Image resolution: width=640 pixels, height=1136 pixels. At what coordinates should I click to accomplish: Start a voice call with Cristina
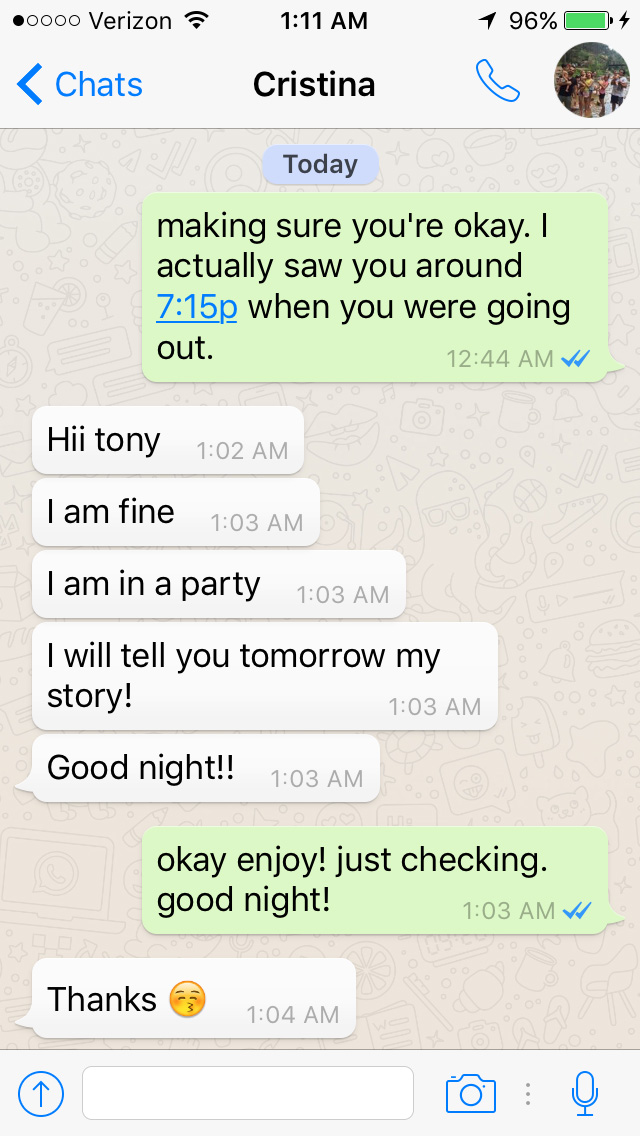[497, 82]
